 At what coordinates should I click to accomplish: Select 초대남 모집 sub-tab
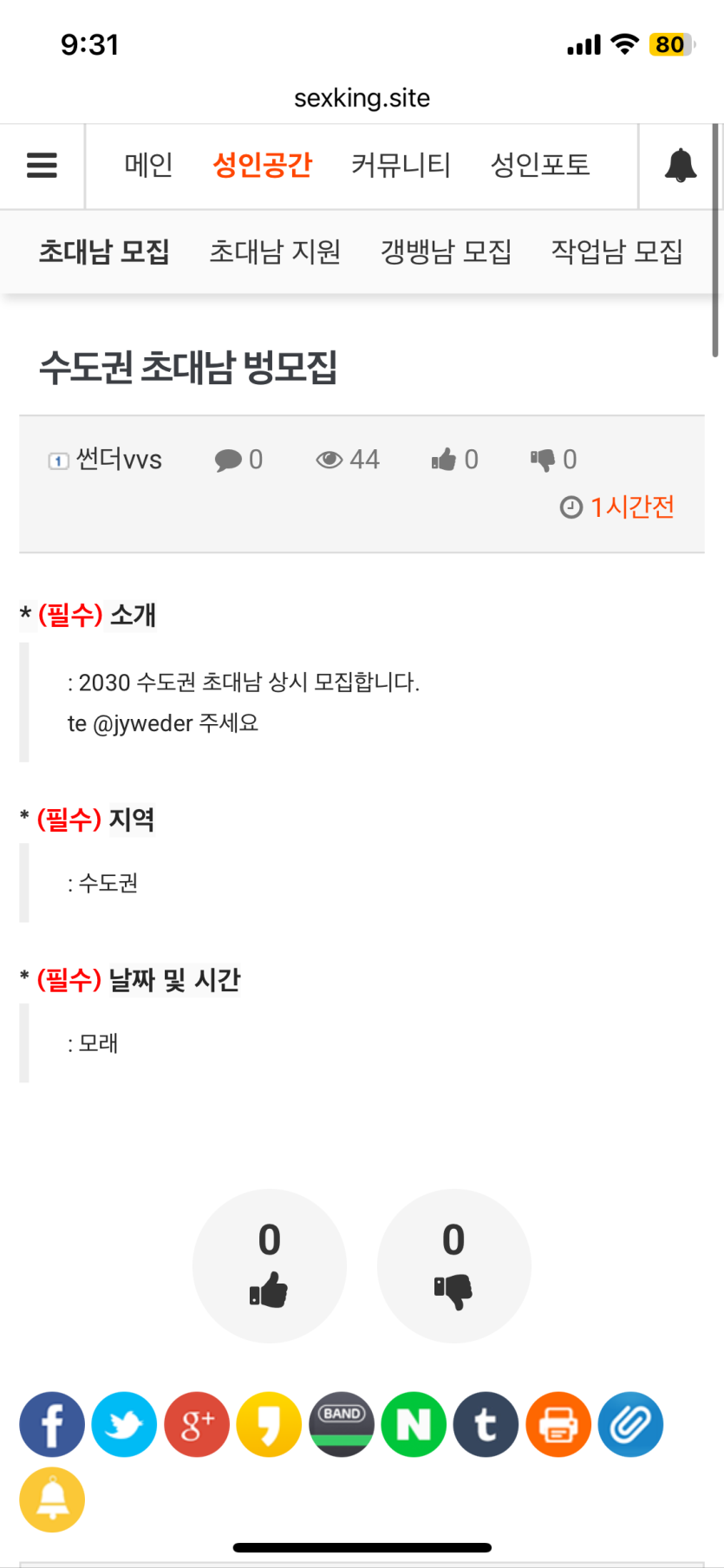point(104,252)
